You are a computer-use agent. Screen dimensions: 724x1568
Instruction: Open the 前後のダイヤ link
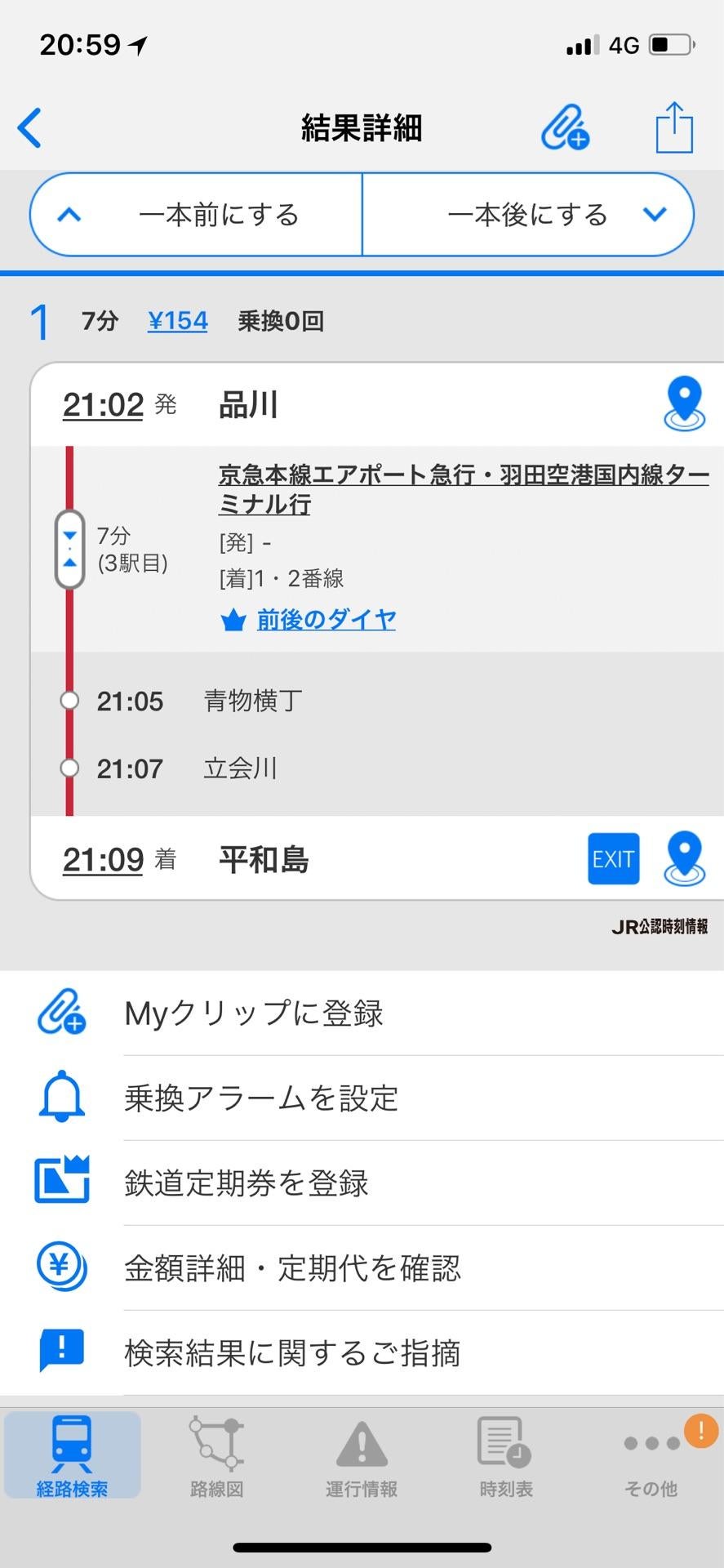click(x=326, y=620)
